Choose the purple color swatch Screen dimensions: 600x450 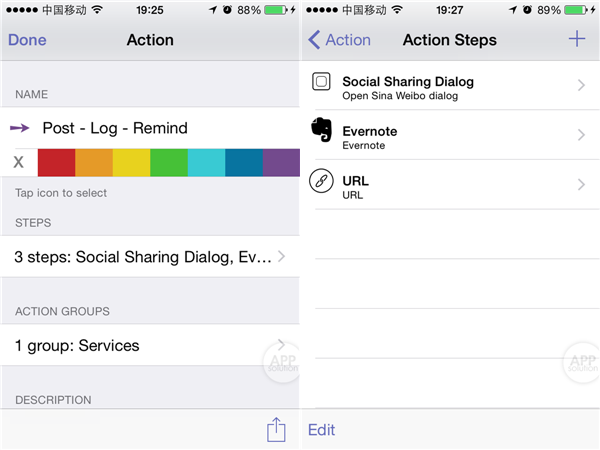(281, 162)
